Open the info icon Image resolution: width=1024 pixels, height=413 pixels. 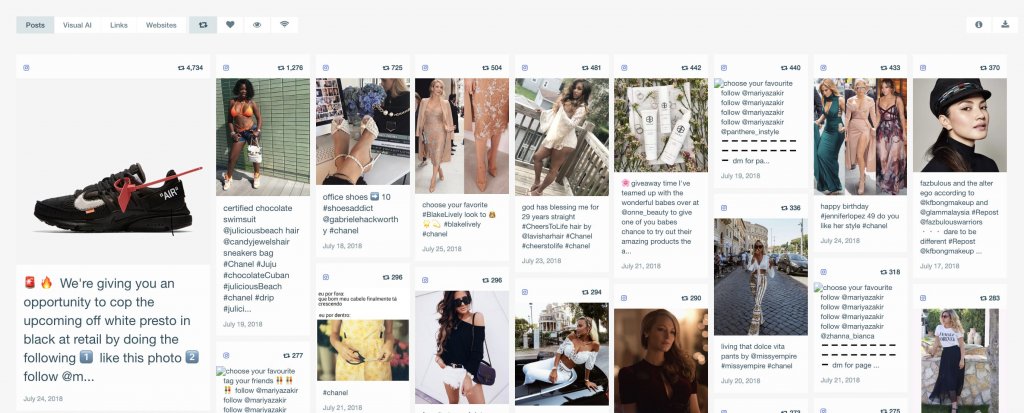pos(978,24)
